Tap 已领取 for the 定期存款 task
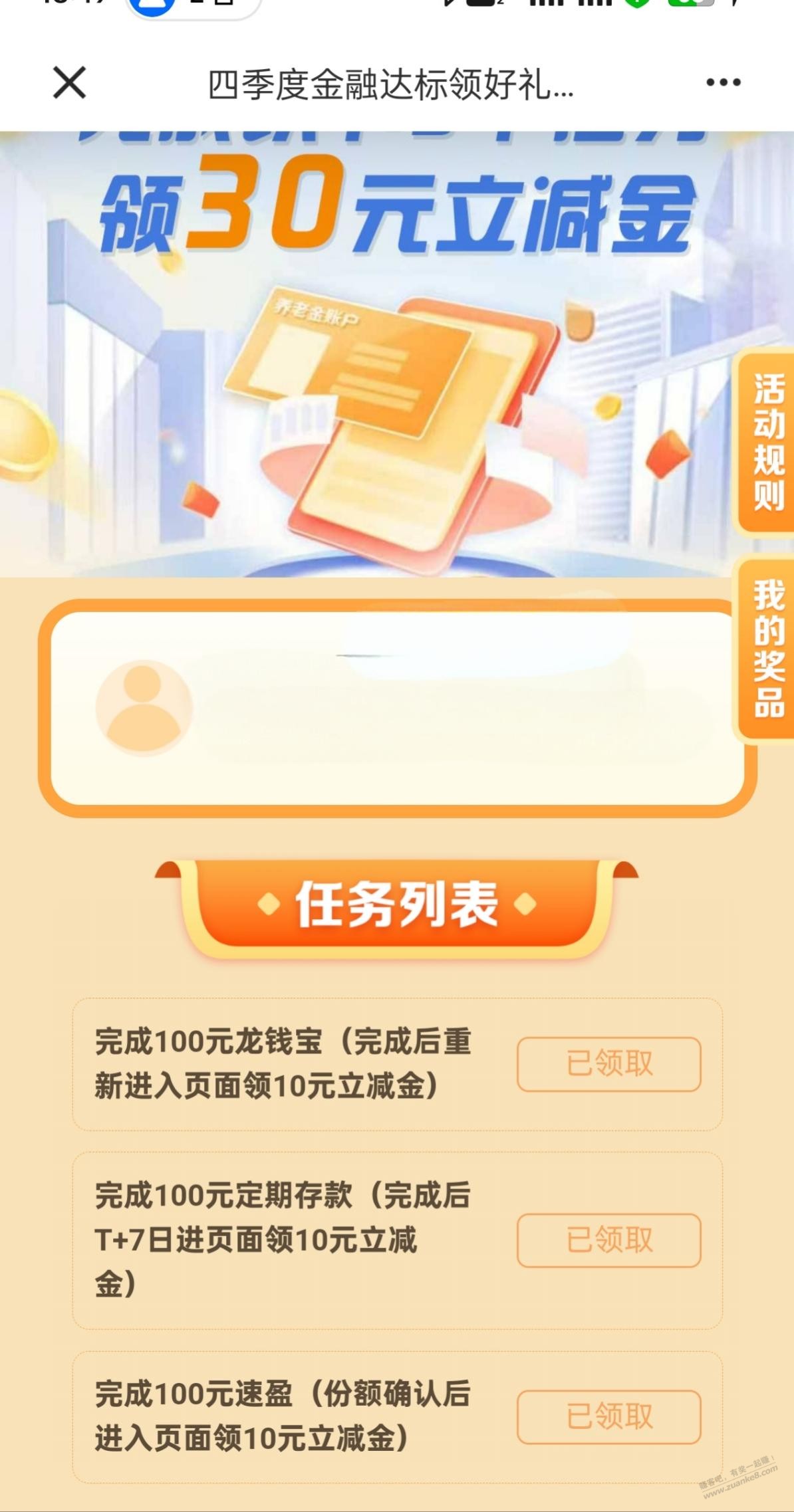 point(608,1240)
